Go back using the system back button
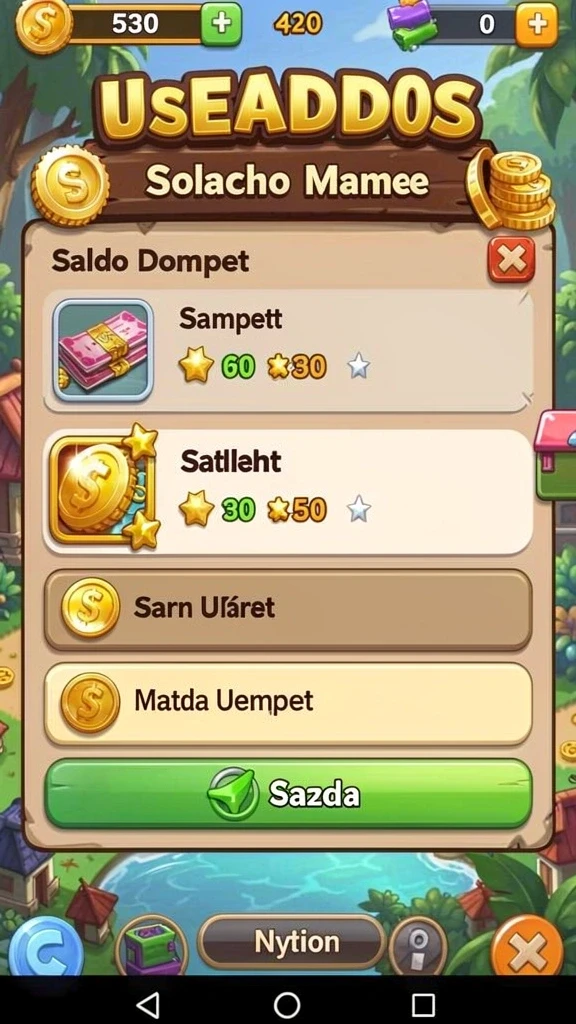The height and width of the screenshot is (1024, 576). tap(149, 1004)
